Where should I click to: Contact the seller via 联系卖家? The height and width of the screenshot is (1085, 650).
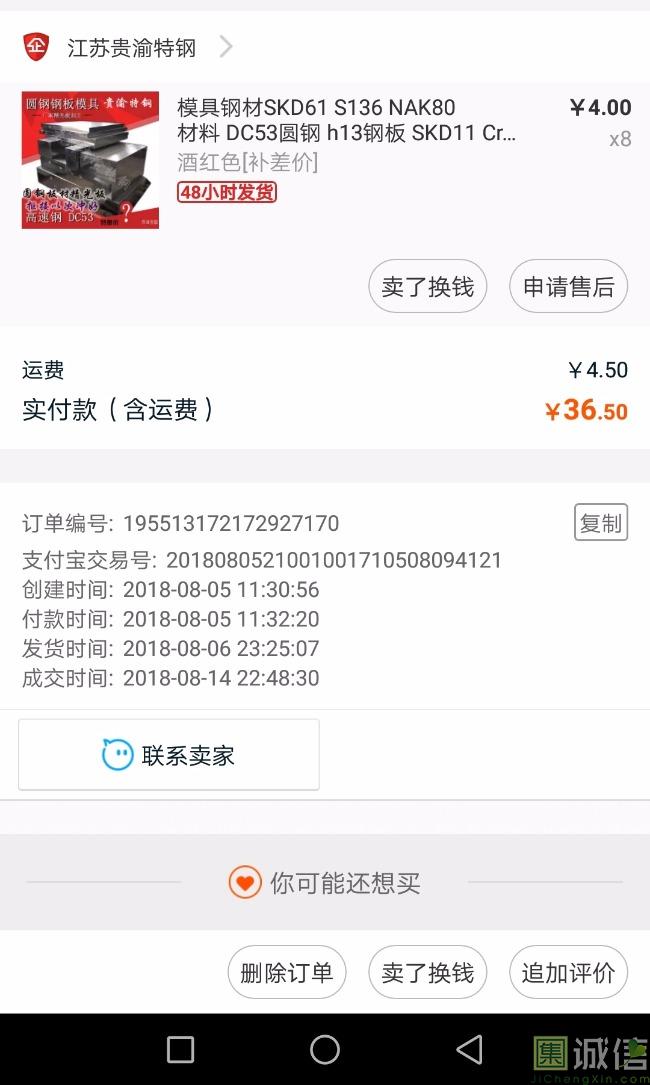click(169, 755)
